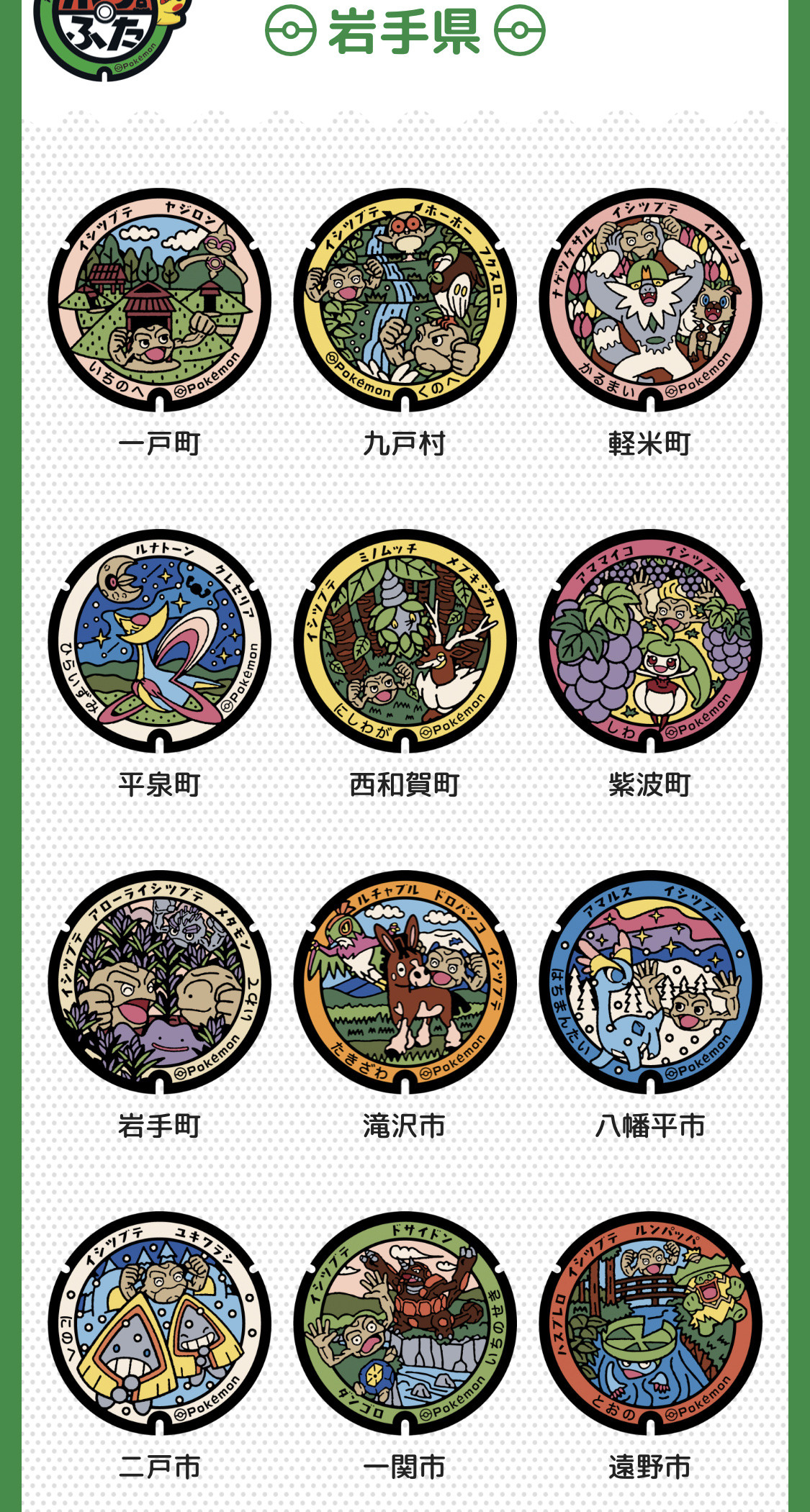Image resolution: width=810 pixels, height=1512 pixels.
Task: View the 紫波町 lid with grapes
Action: coord(650,641)
